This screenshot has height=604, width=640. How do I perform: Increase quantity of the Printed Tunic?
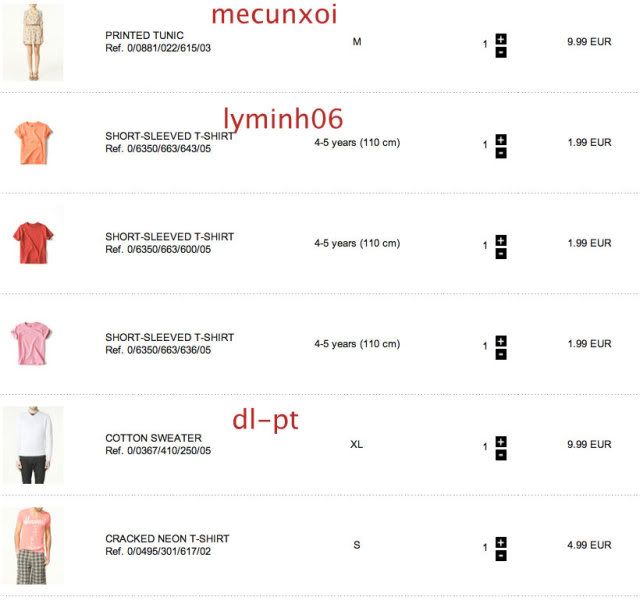pyautogui.click(x=501, y=39)
